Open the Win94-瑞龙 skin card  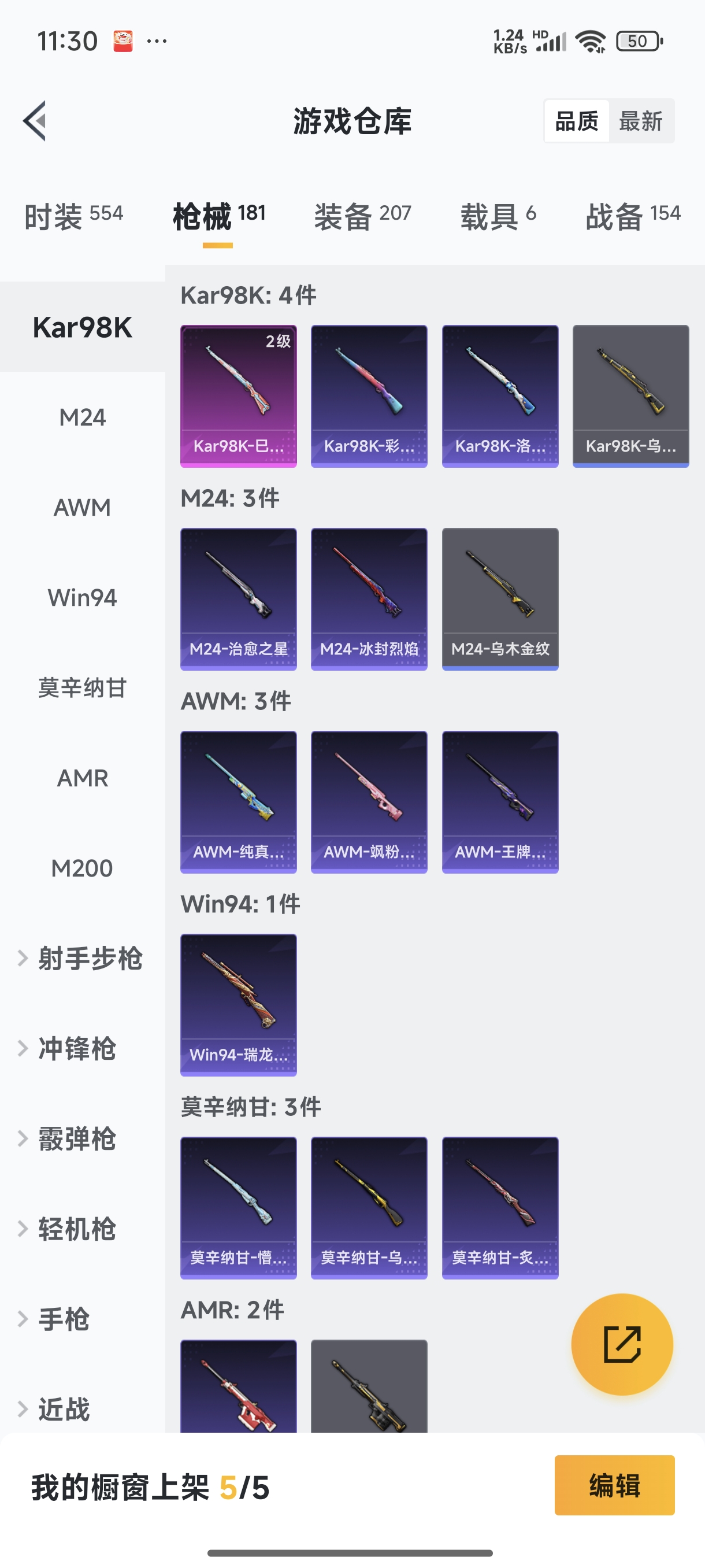(239, 1005)
